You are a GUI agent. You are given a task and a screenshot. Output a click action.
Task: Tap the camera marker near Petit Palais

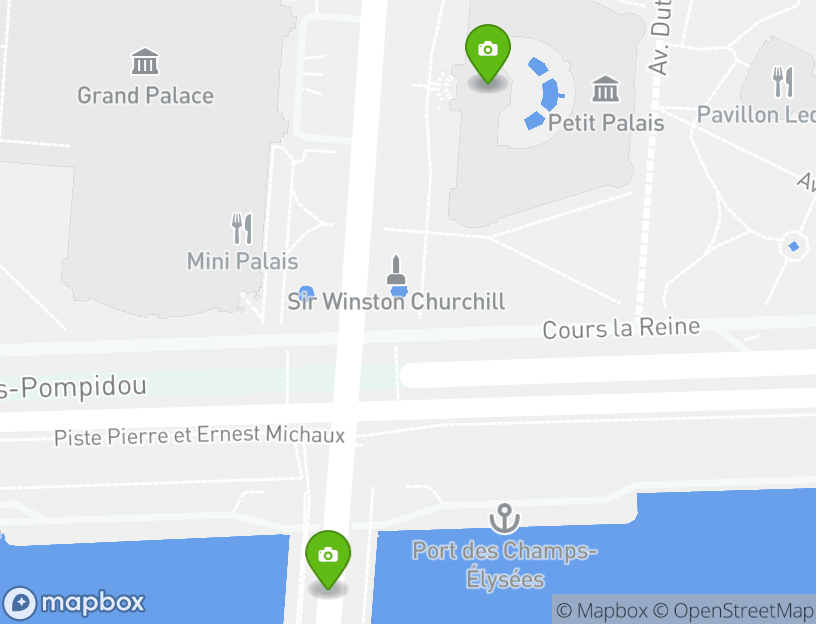(487, 51)
